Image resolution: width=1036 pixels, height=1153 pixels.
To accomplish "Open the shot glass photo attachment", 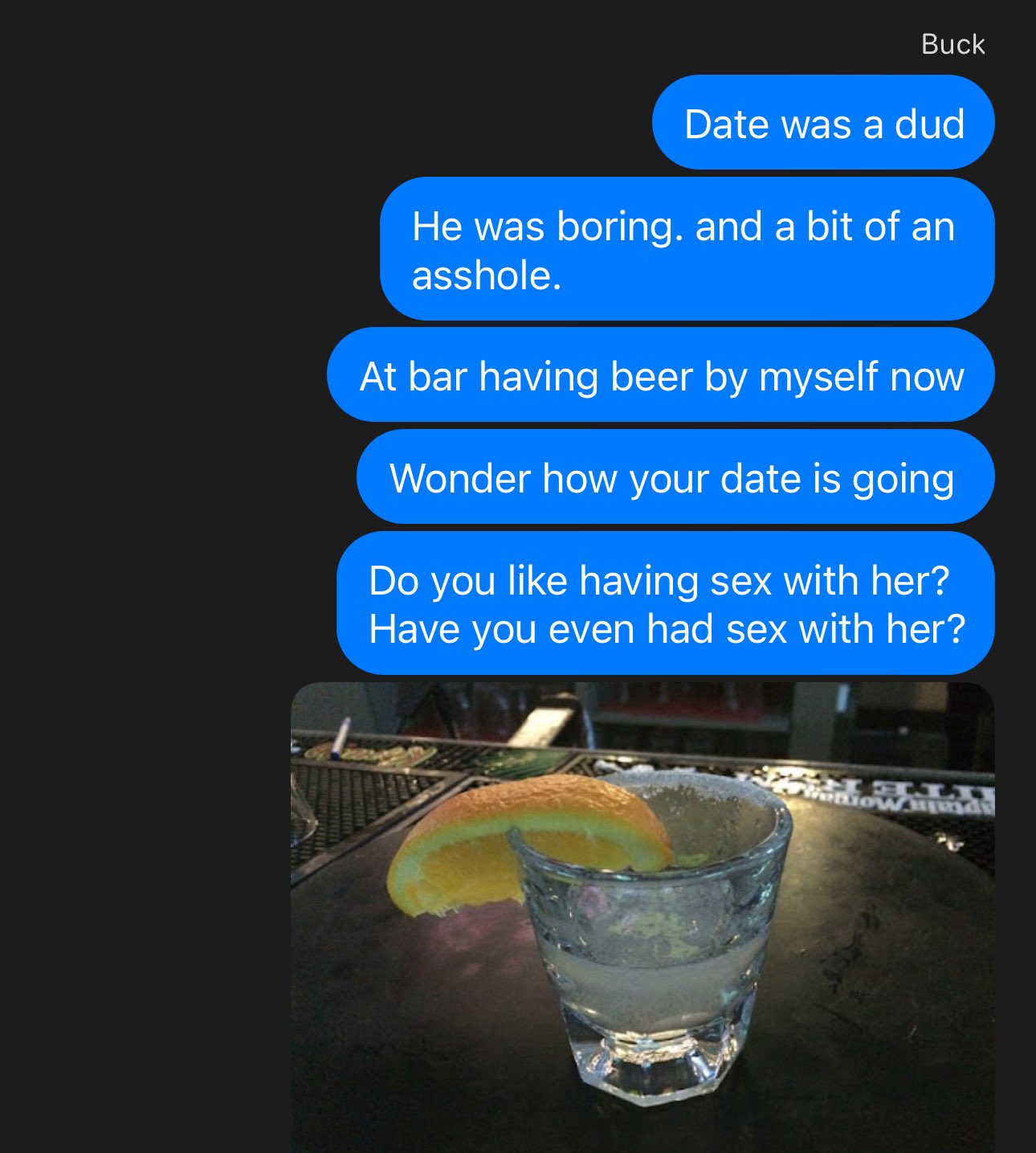I will tap(642, 918).
